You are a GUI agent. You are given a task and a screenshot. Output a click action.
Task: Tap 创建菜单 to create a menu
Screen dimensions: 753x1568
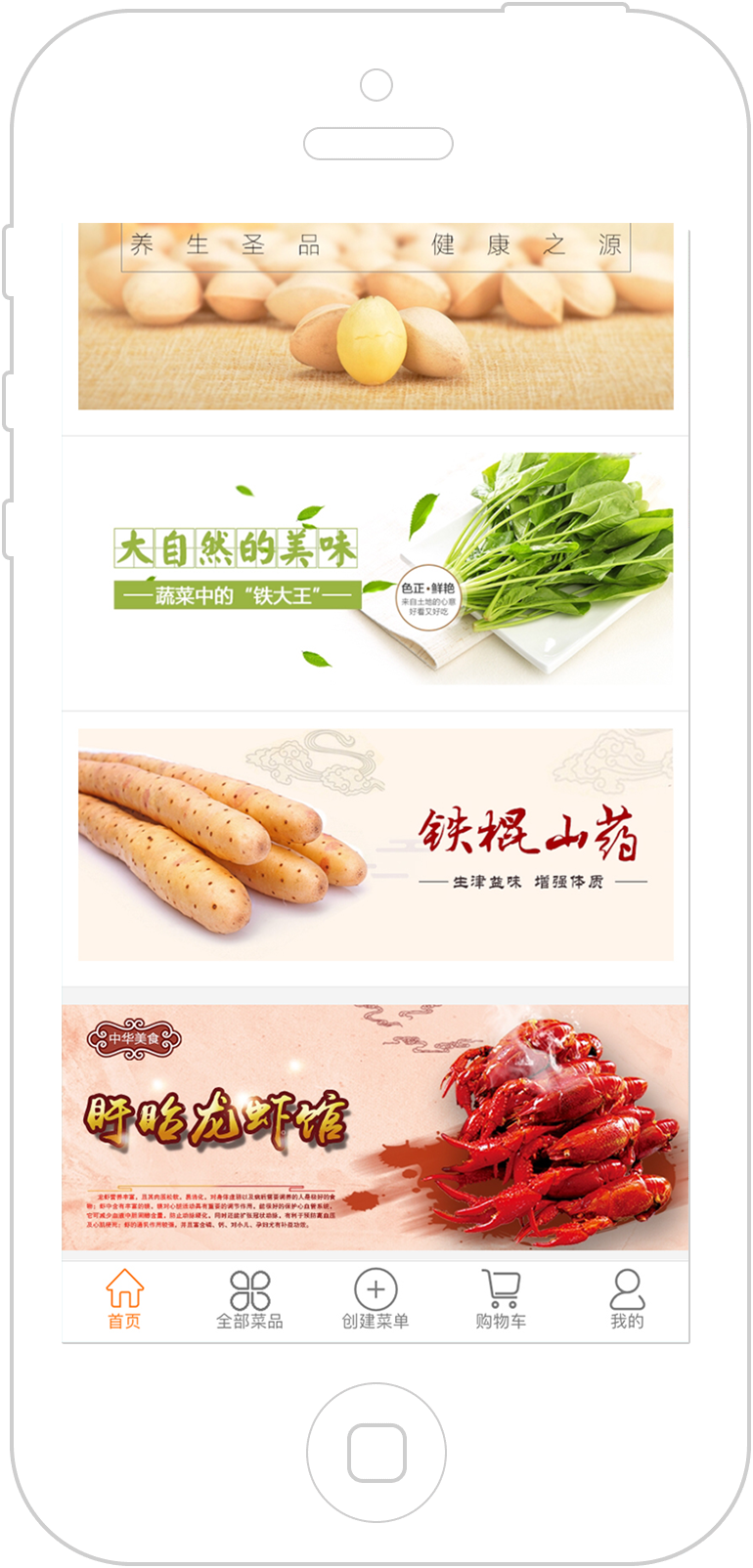[376, 1300]
